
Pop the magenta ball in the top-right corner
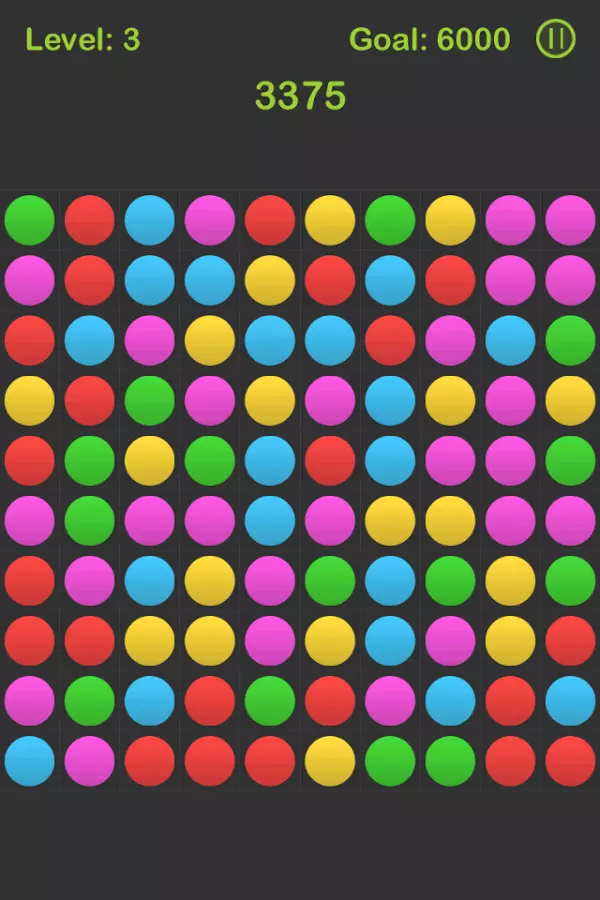570,220
